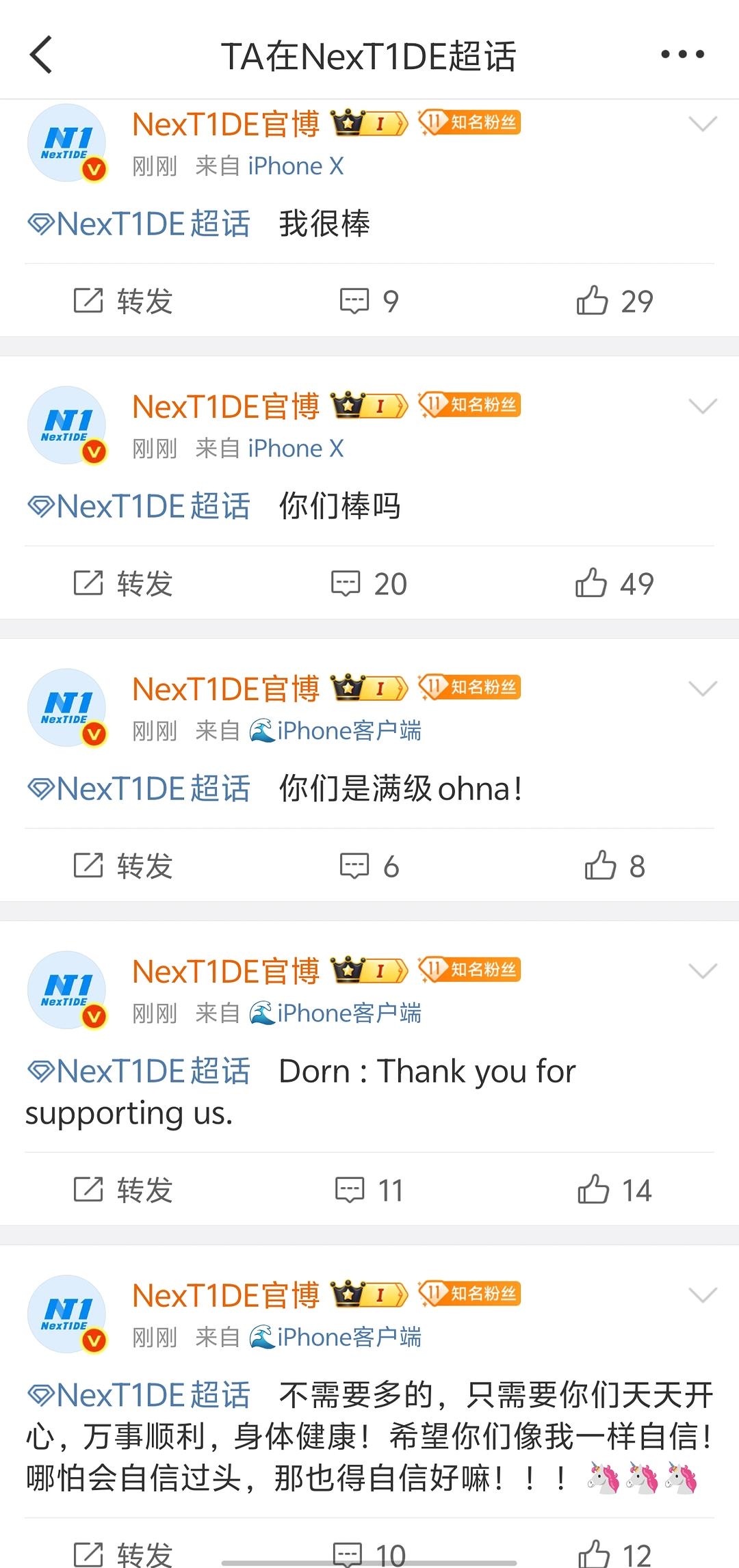Image resolution: width=739 pixels, height=1568 pixels.
Task: Expand the dropdown arrow on "你们棒吗" post
Action: pos(703,406)
